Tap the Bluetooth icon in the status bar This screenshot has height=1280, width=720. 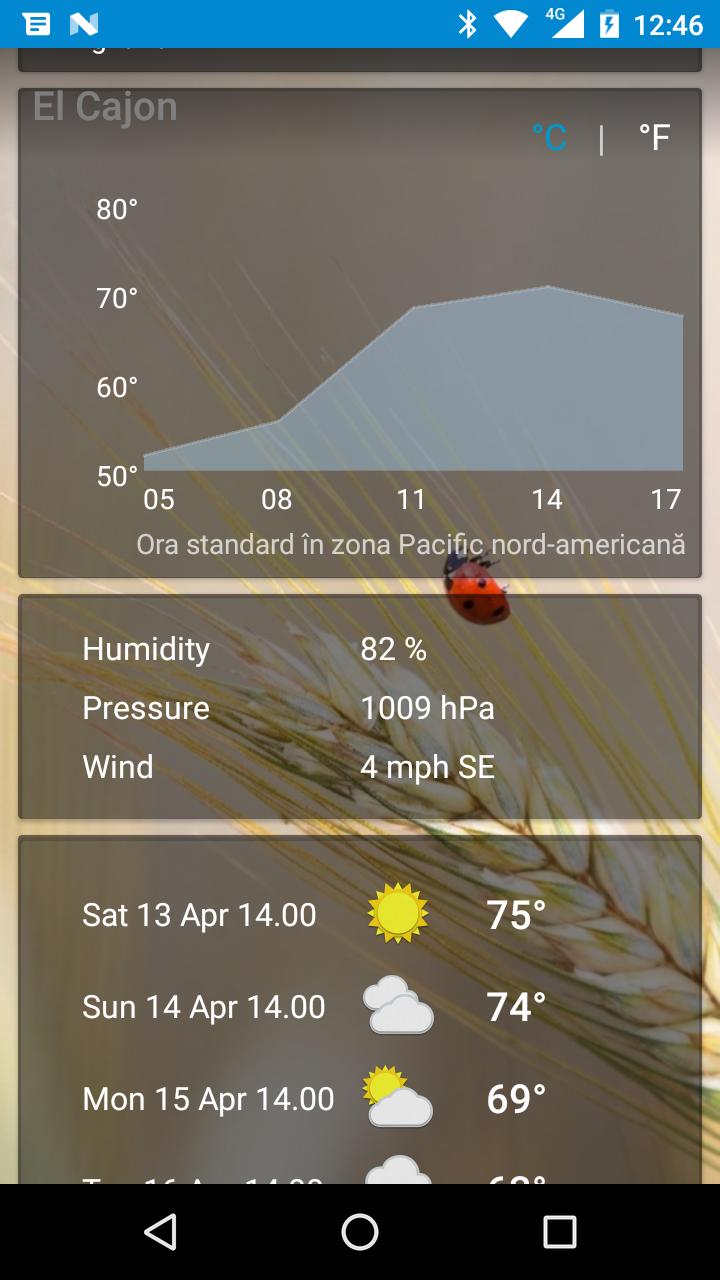[x=466, y=22]
